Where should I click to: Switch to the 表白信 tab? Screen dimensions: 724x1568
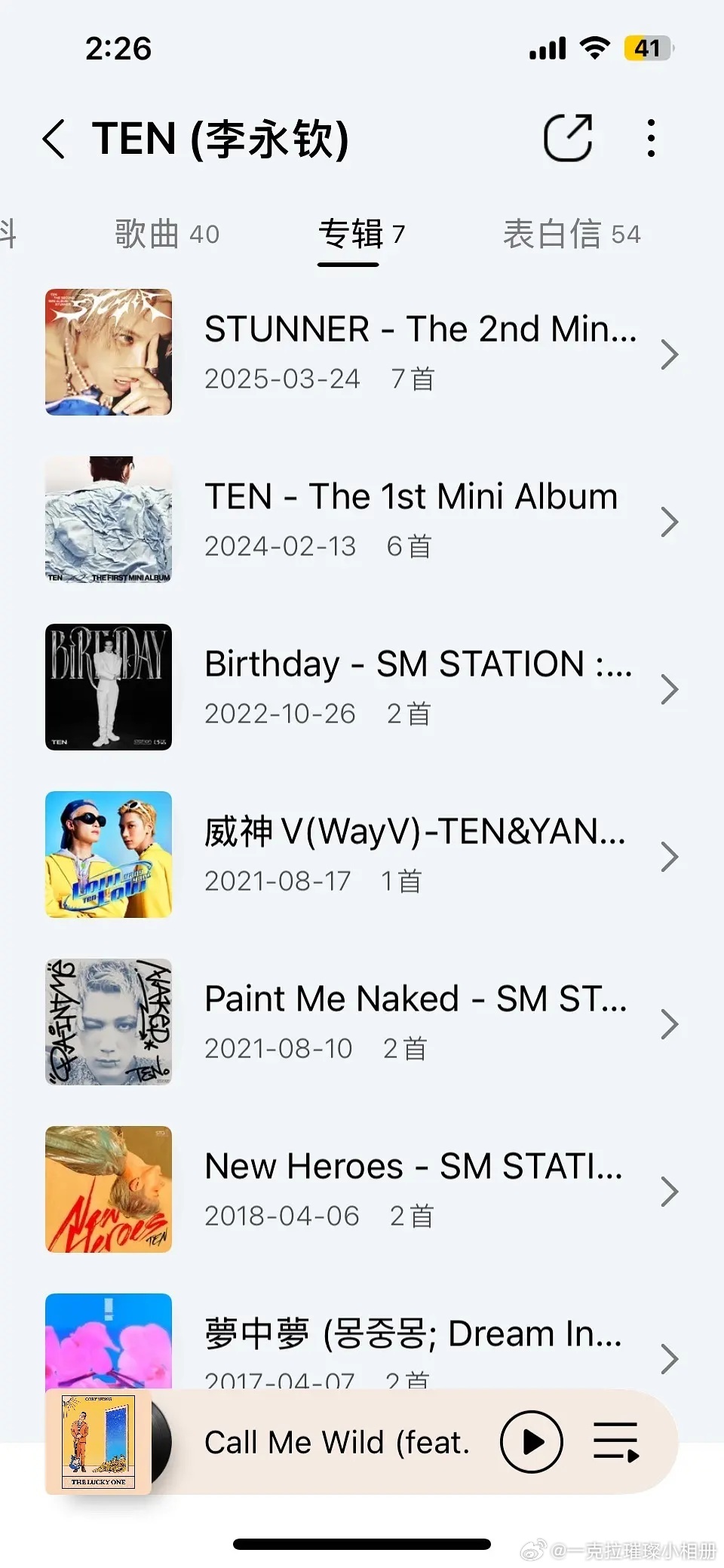tap(571, 234)
